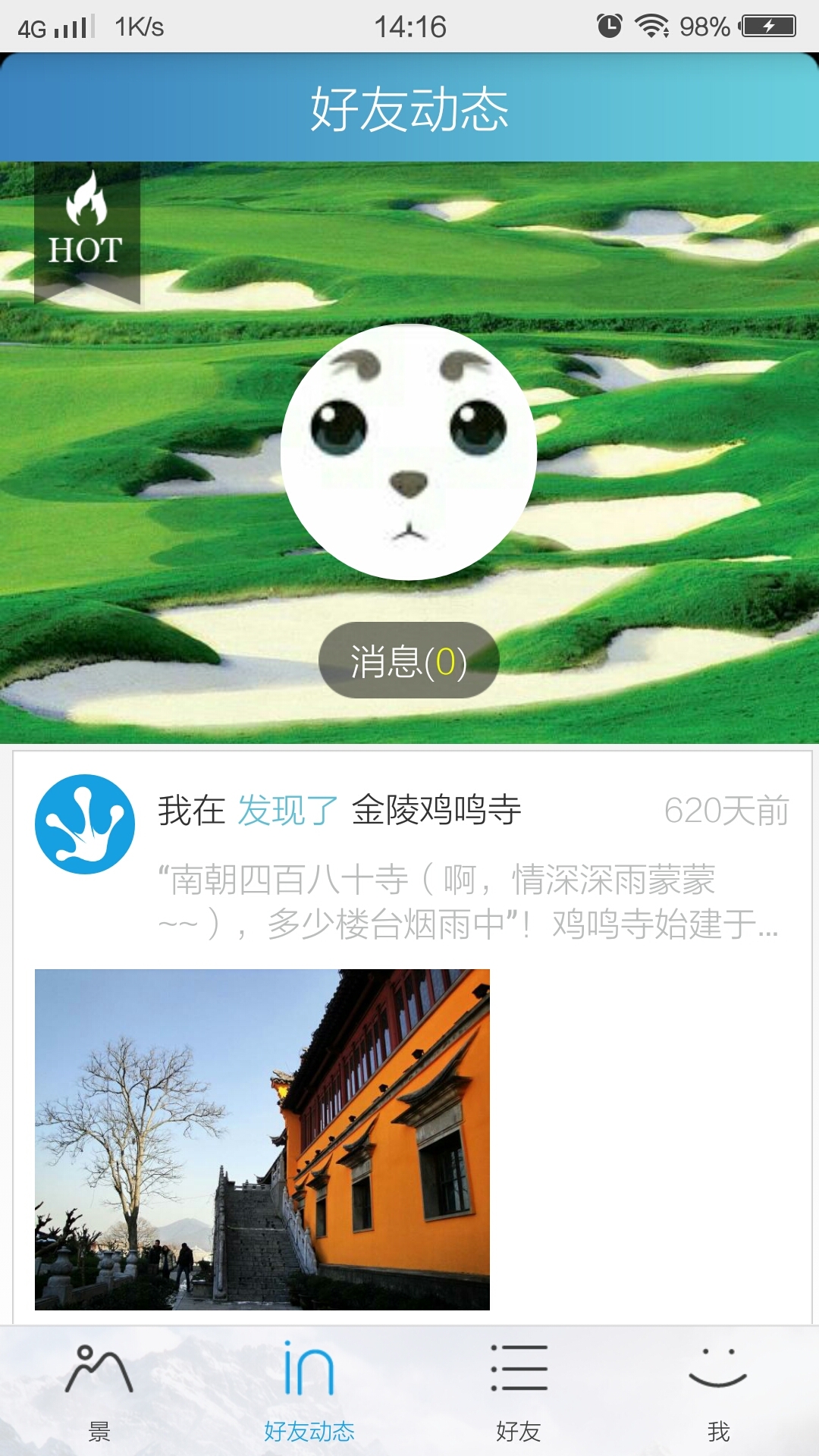
Task: View the temple photo in the post
Action: 262,1139
